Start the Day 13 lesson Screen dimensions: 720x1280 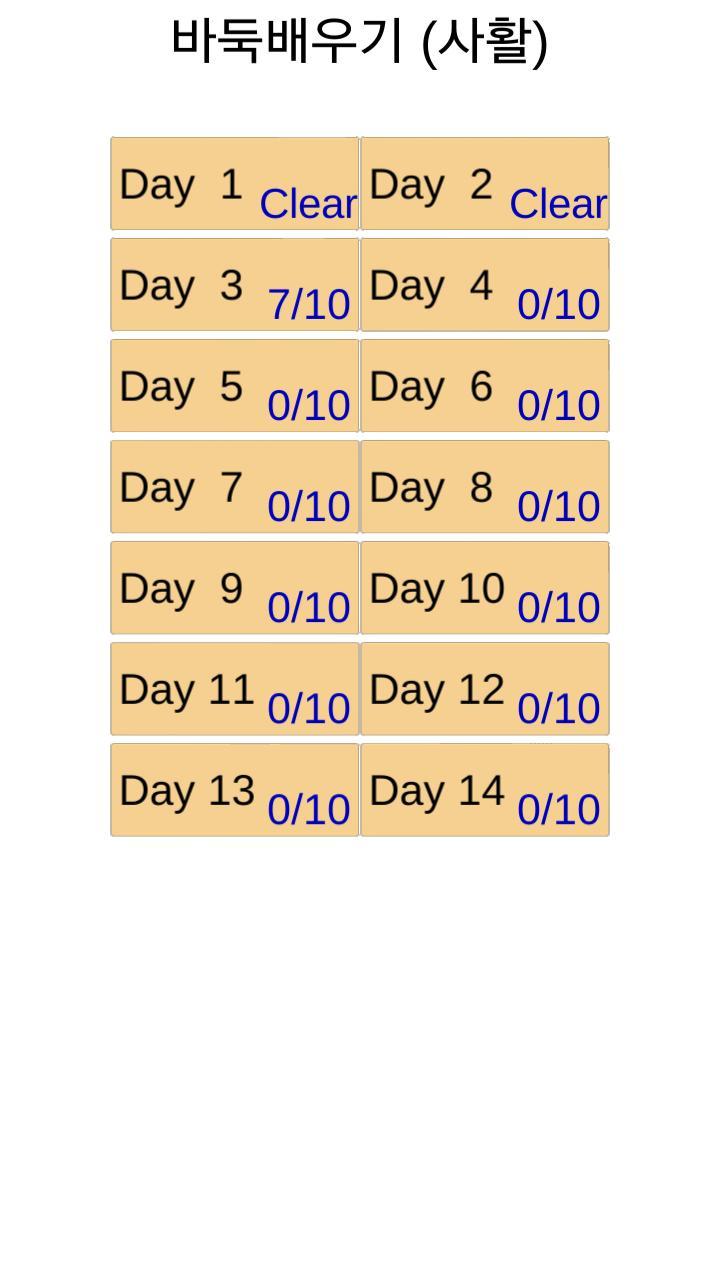click(x=234, y=790)
